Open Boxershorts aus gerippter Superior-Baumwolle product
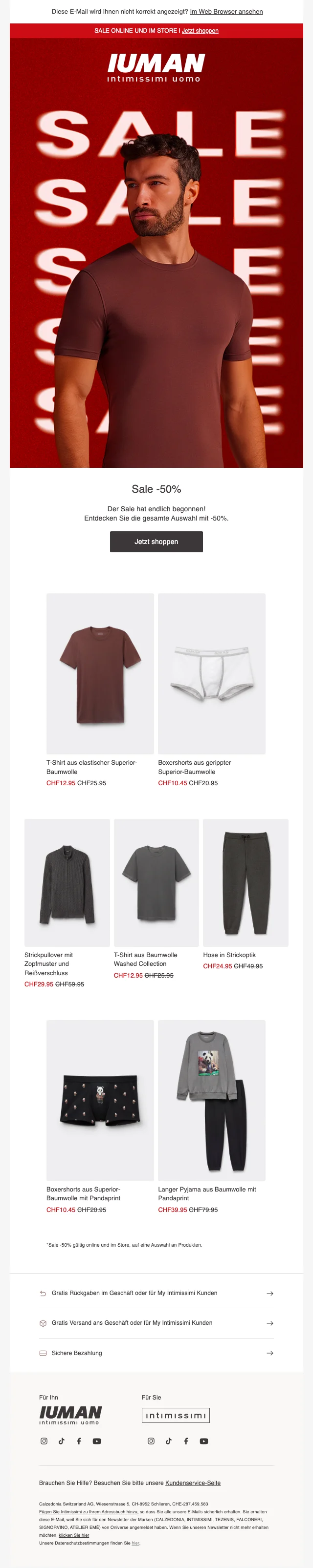The image size is (313, 1568). [x=212, y=673]
